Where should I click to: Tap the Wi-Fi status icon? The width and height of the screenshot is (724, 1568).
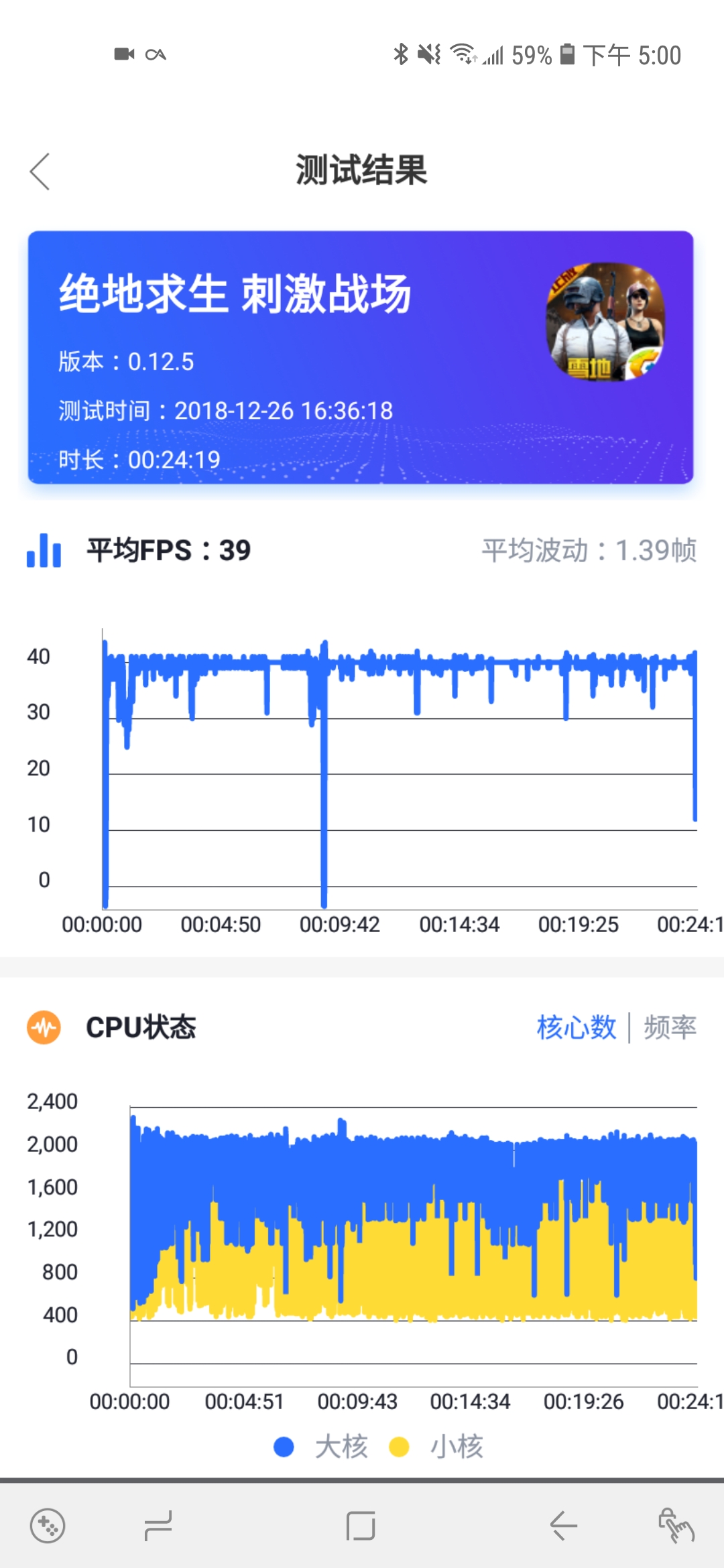(463, 54)
